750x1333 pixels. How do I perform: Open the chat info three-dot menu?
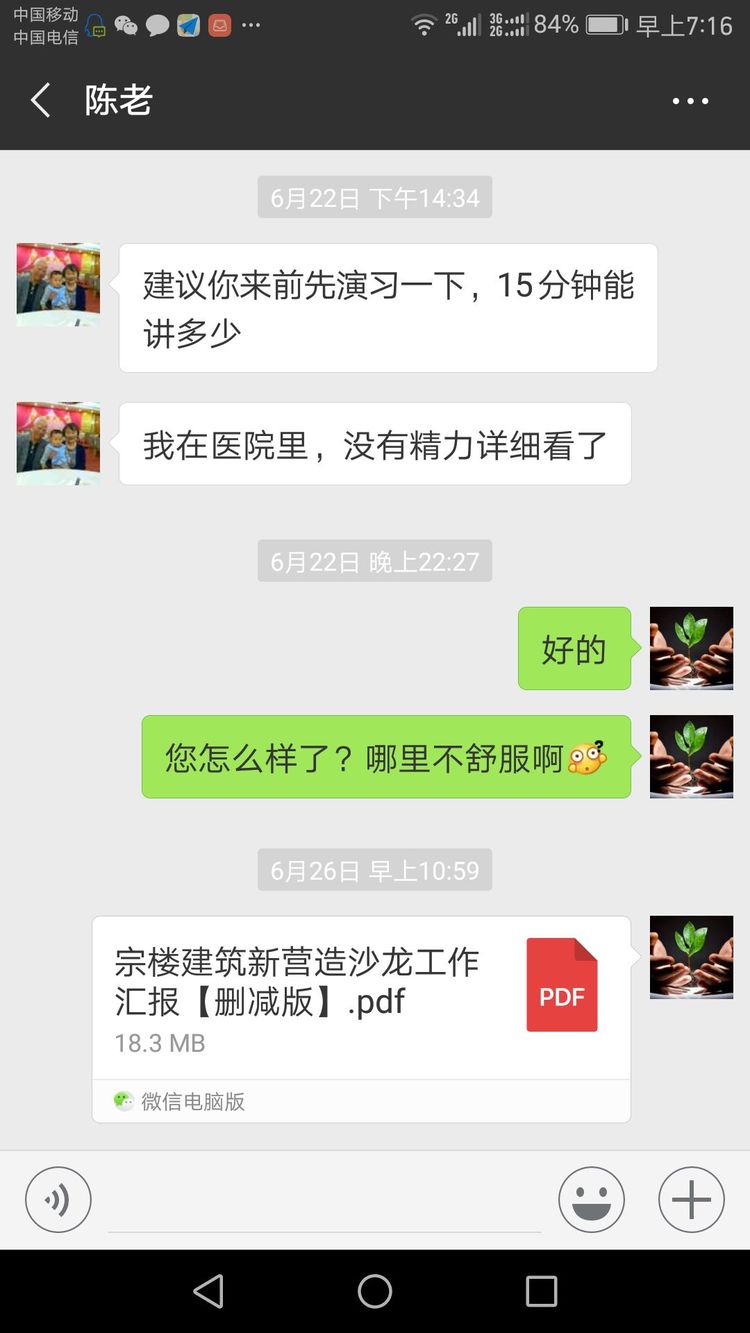click(x=690, y=101)
